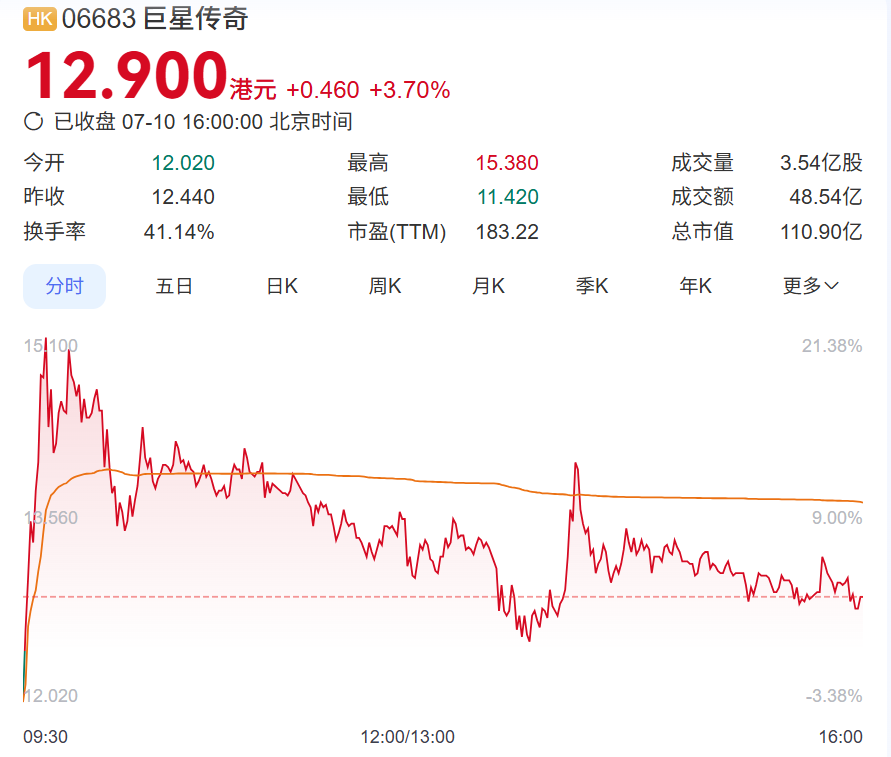Show the 季K quarterly chart
Image resolution: width=891 pixels, height=757 pixels.
592,286
